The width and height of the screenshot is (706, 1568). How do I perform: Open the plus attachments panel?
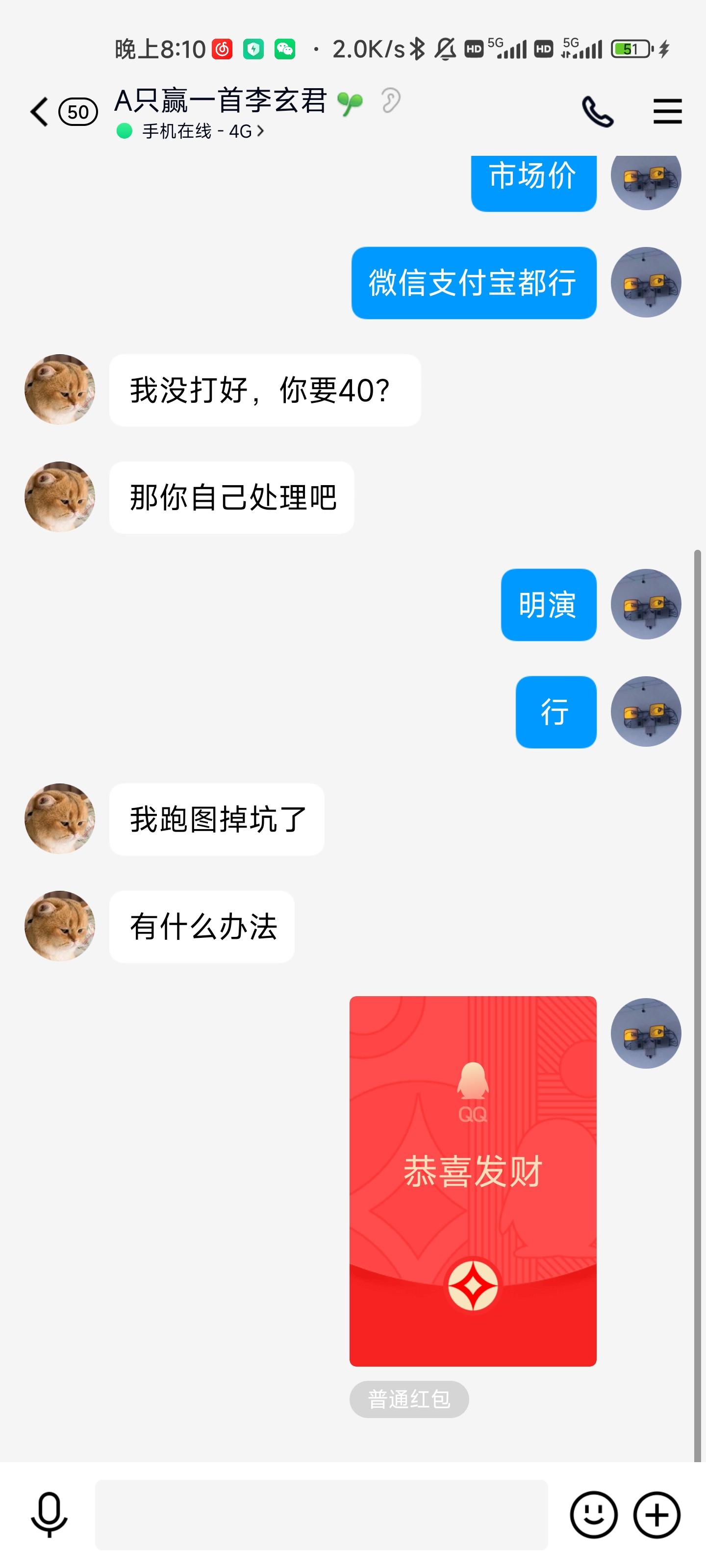pyautogui.click(x=656, y=1515)
